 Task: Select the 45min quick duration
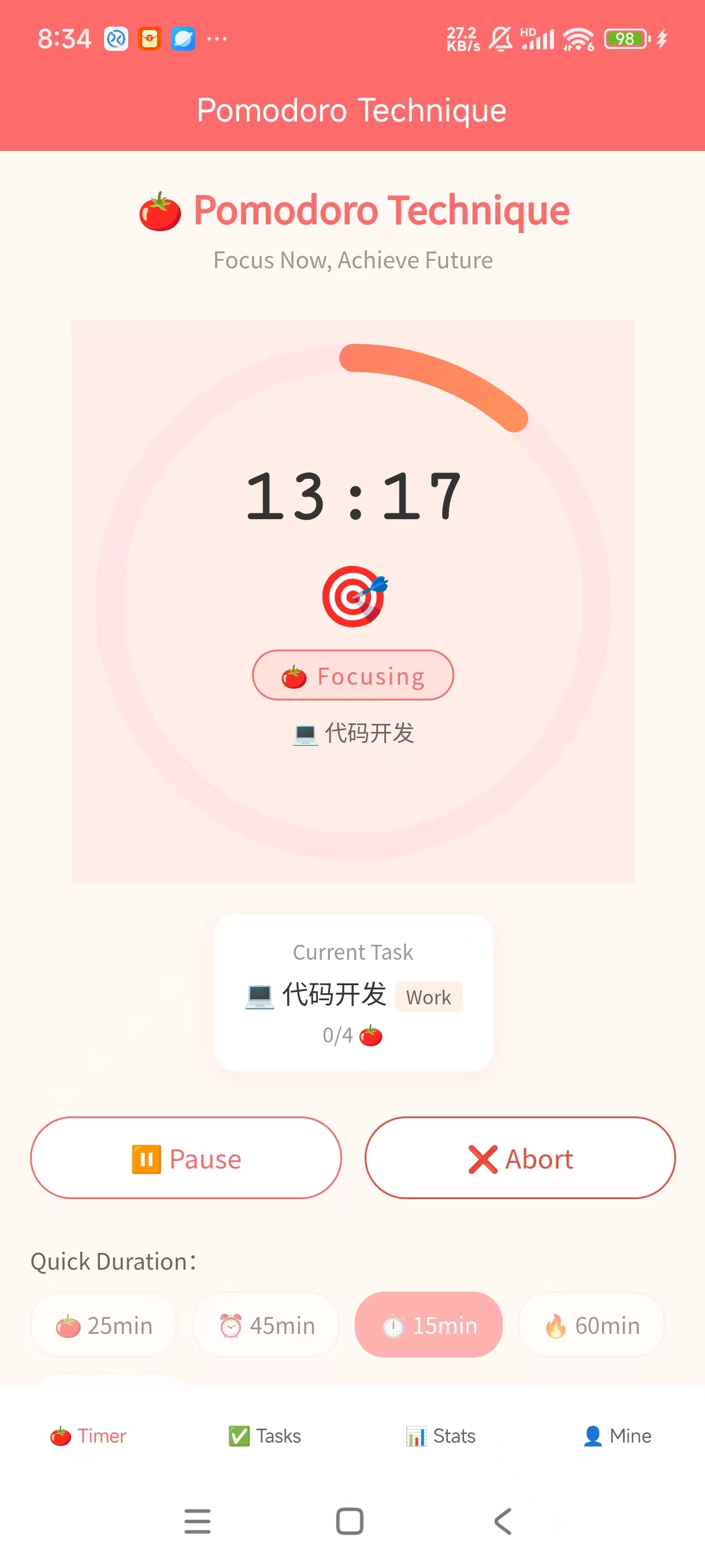pyautogui.click(x=266, y=1325)
